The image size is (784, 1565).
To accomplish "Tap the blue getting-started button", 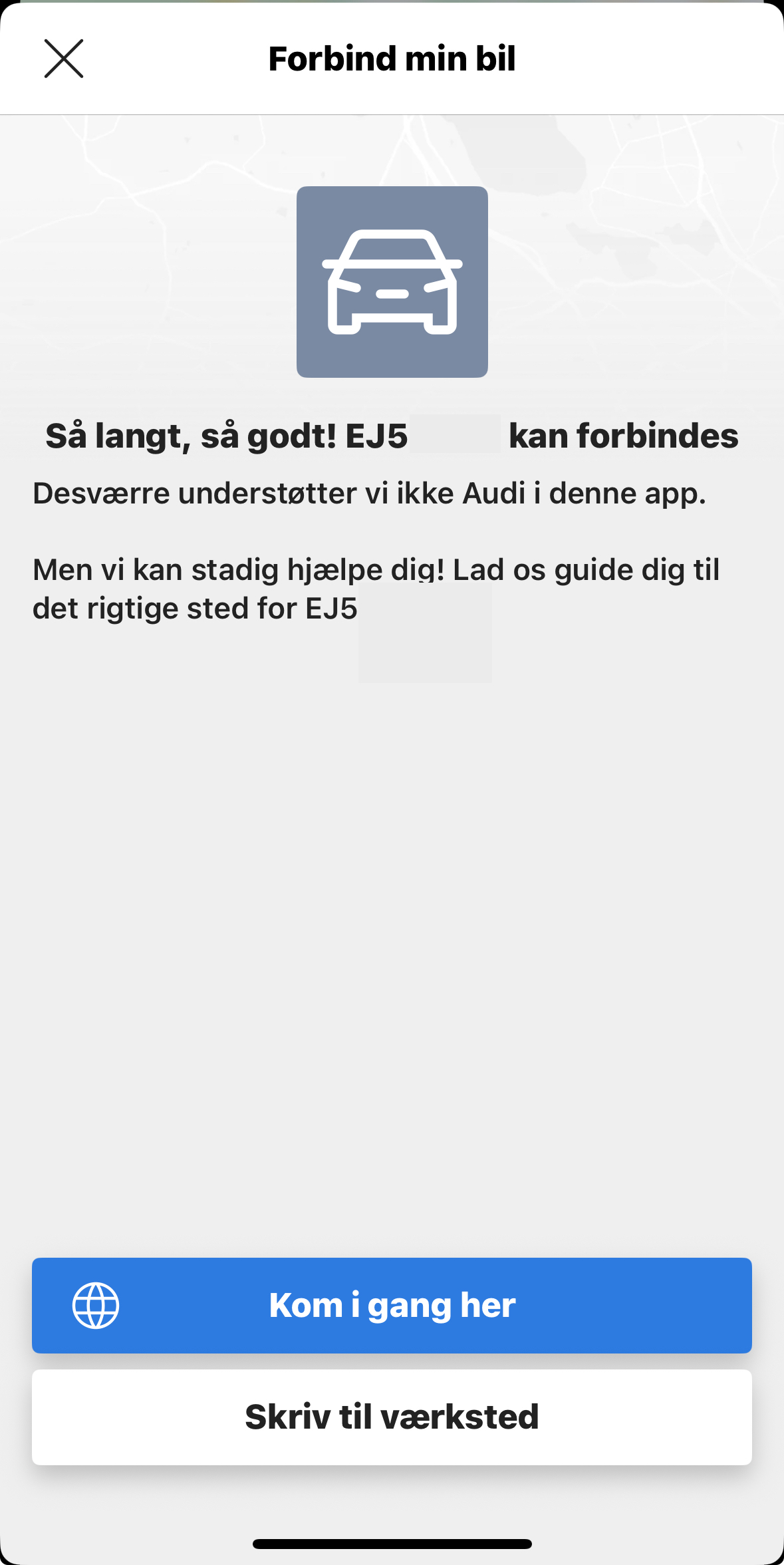I will 392,1304.
